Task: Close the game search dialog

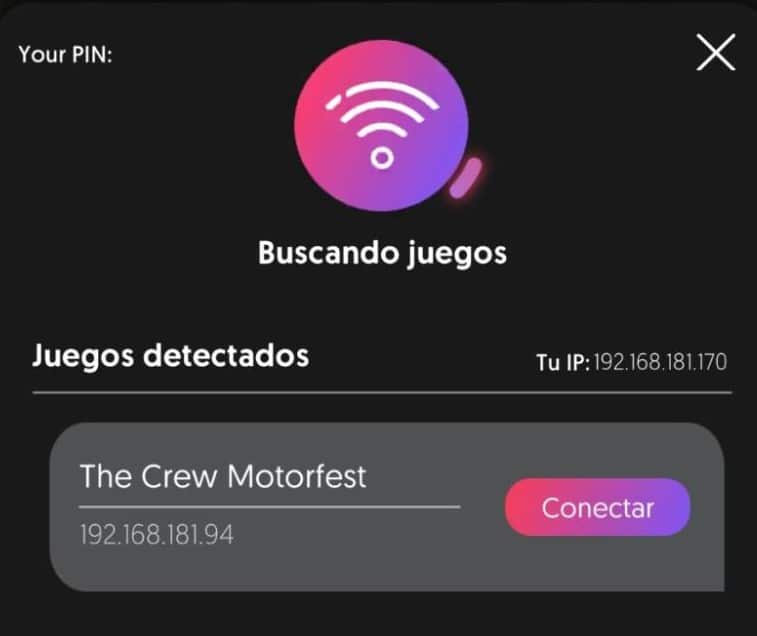Action: coord(715,52)
